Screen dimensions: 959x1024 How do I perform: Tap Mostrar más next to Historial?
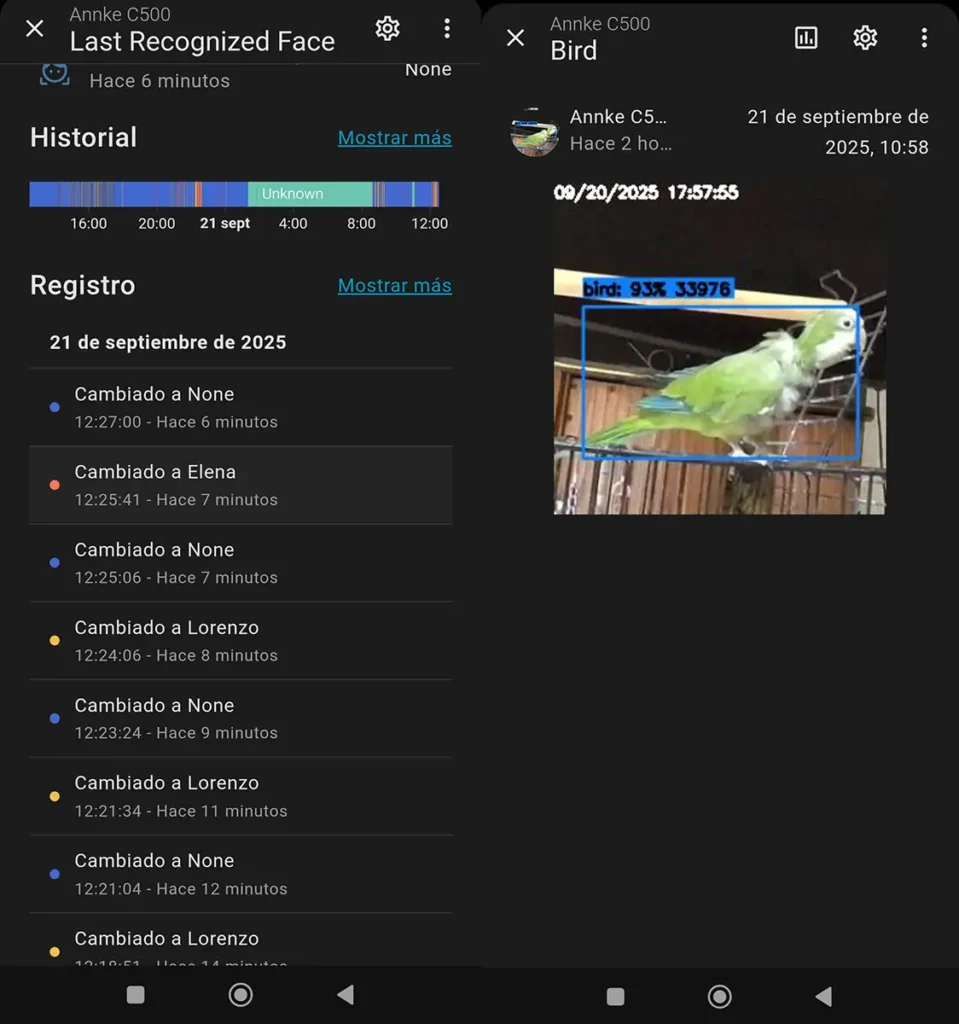click(x=394, y=138)
